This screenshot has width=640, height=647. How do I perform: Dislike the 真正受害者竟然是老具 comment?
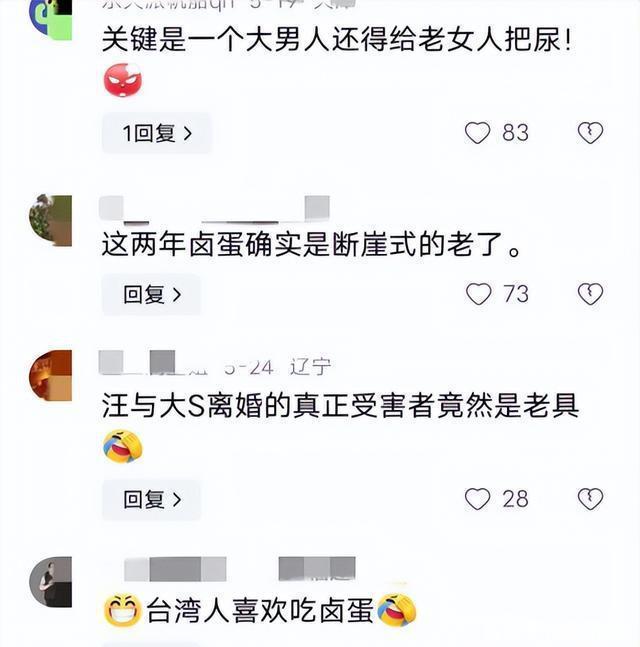590,498
